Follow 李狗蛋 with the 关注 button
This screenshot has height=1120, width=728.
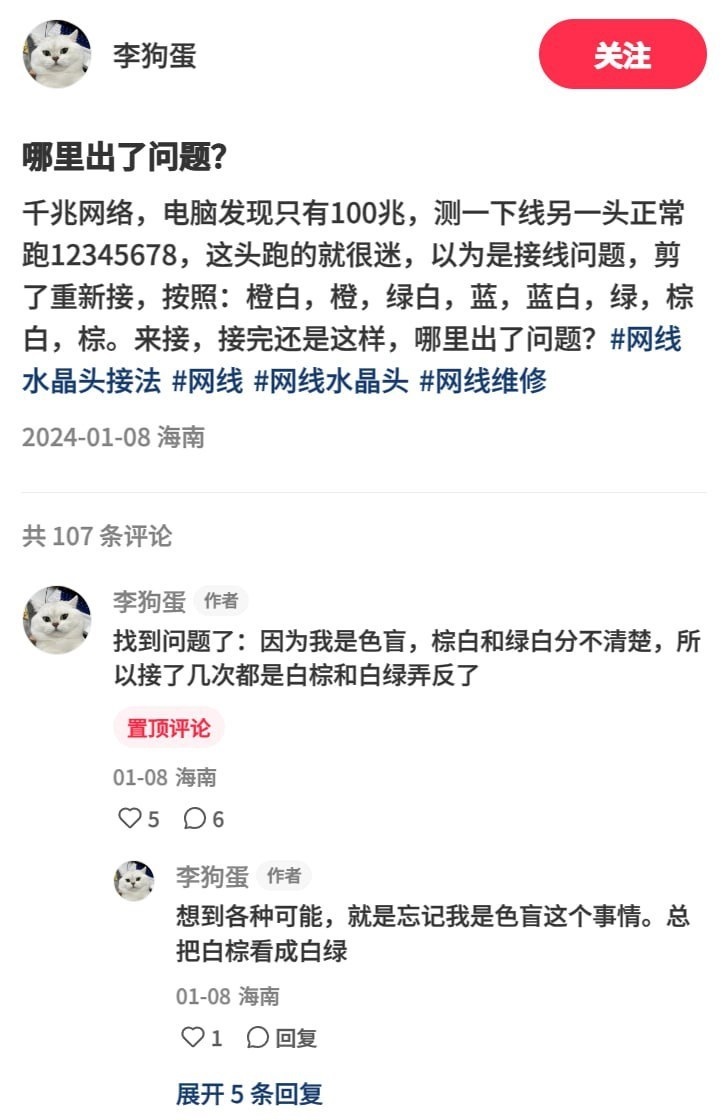pos(622,55)
